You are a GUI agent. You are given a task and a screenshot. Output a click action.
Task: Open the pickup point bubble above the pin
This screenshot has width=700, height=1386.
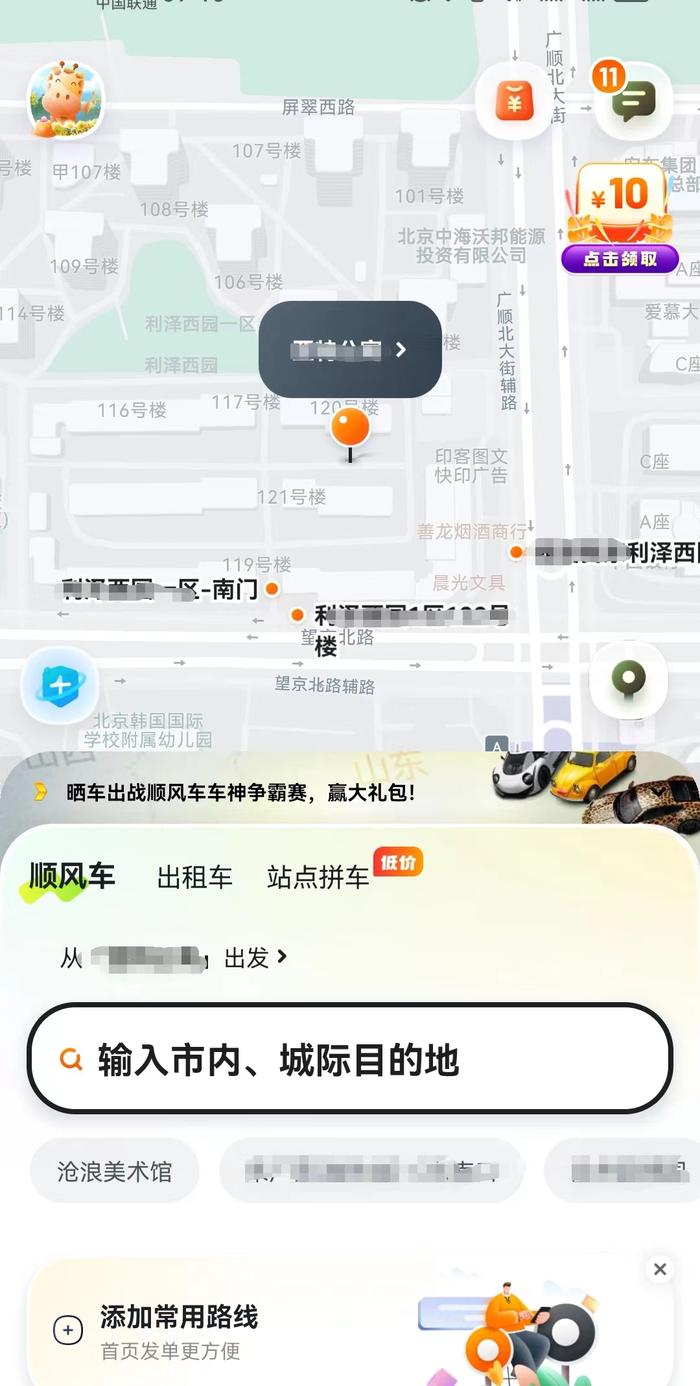click(x=350, y=349)
